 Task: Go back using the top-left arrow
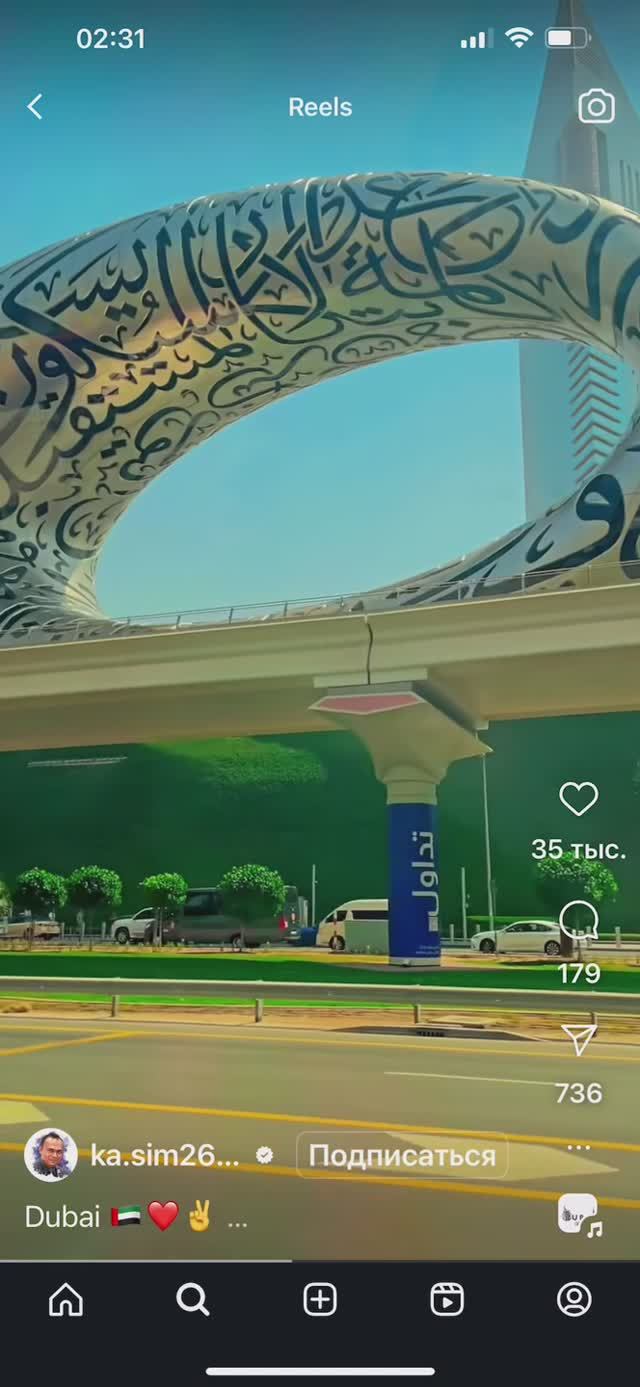[x=35, y=107]
